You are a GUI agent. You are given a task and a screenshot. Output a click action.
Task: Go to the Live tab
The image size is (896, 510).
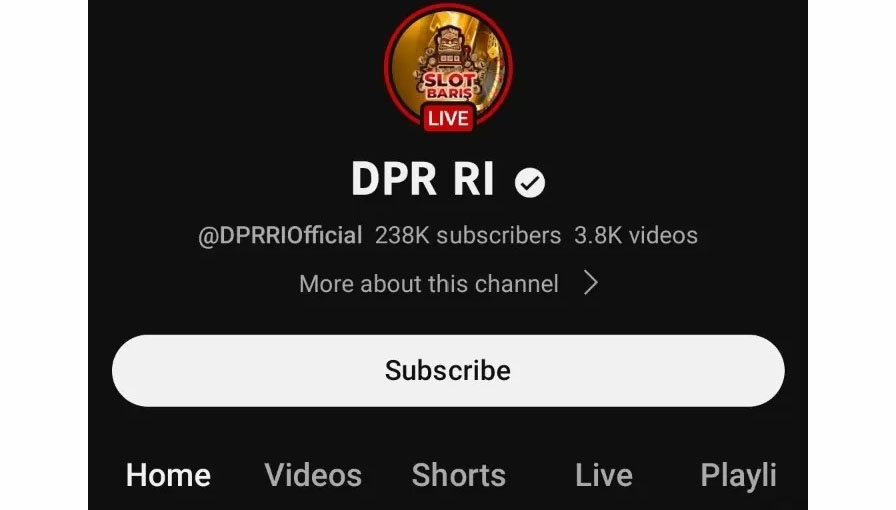(x=604, y=475)
